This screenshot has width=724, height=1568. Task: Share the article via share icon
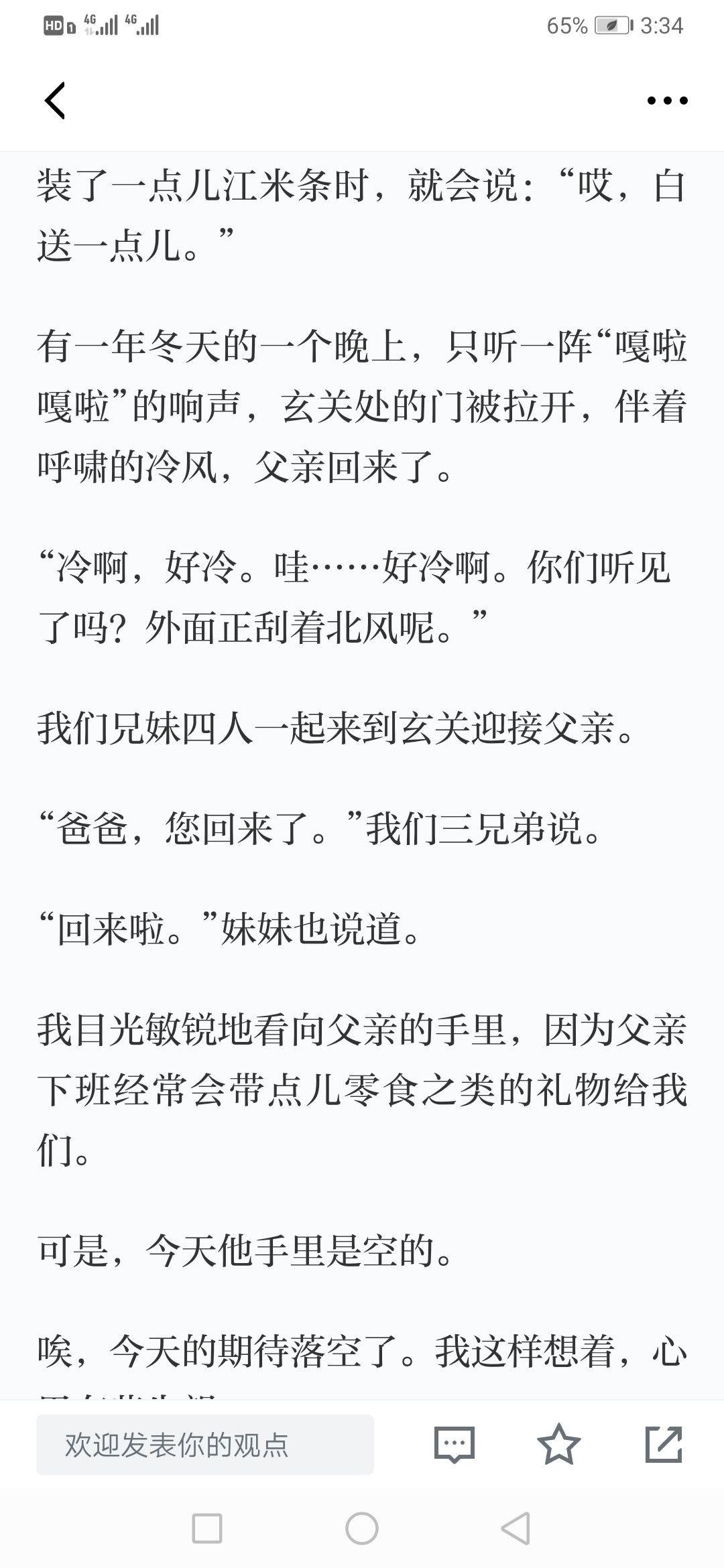click(x=664, y=1444)
